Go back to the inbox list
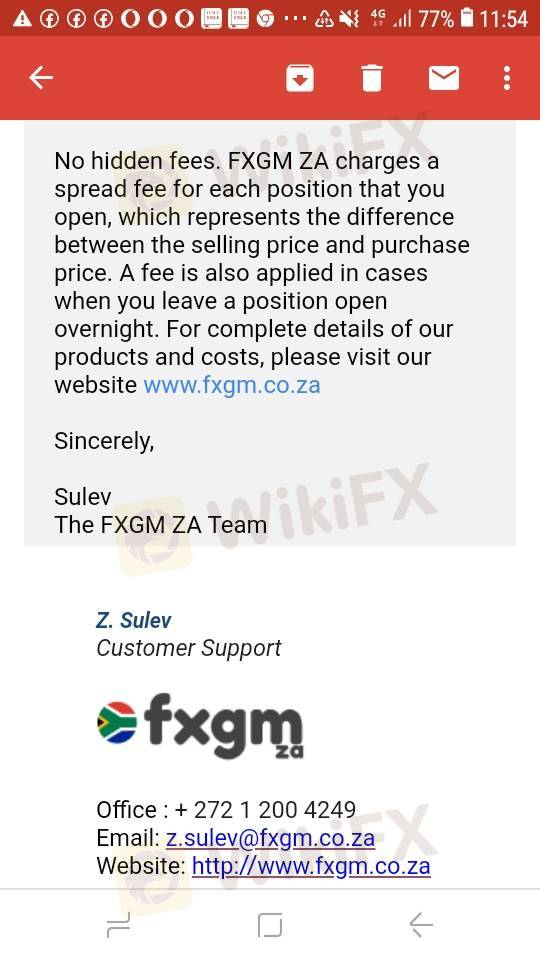 pos(41,78)
